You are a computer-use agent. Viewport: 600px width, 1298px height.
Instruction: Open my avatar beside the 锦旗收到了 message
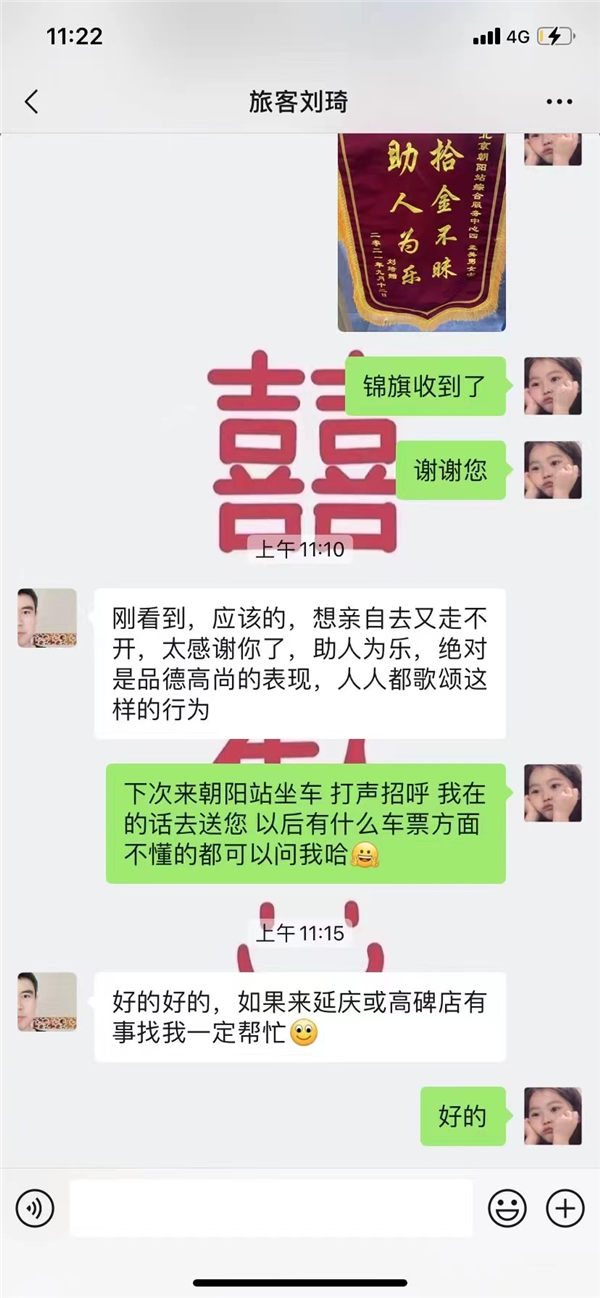(x=553, y=386)
